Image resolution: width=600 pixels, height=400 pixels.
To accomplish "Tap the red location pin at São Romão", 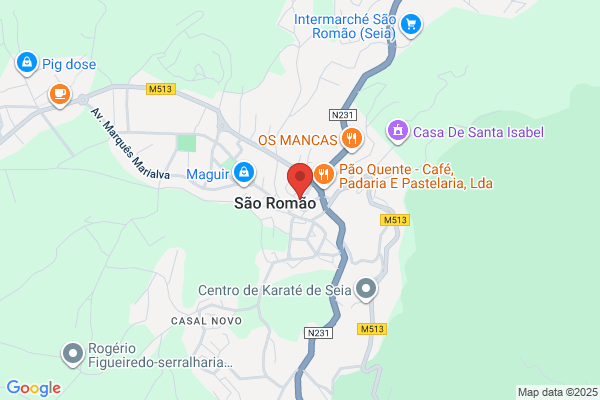I will [300, 180].
